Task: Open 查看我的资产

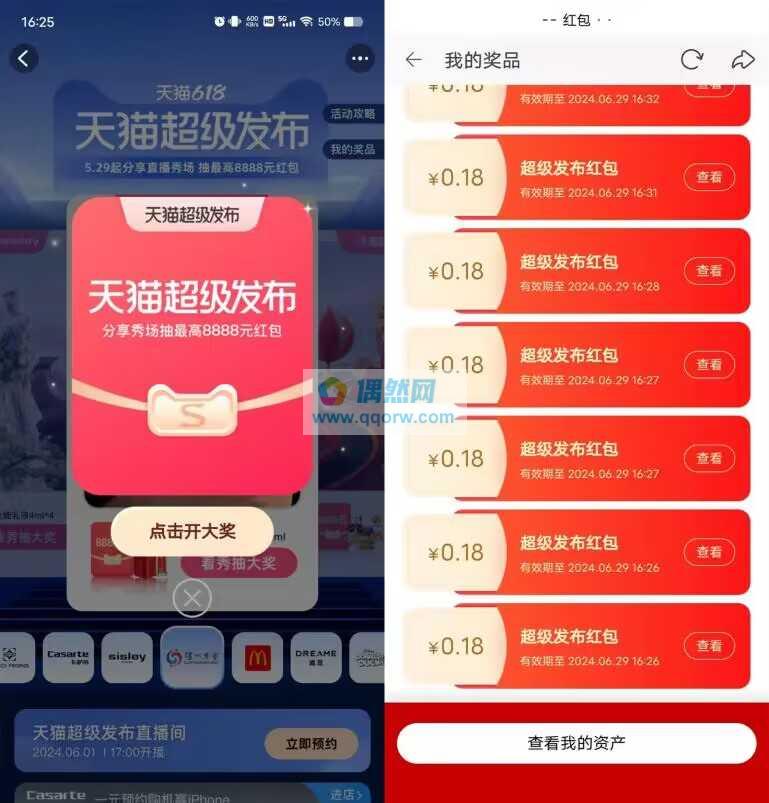Action: 576,743
